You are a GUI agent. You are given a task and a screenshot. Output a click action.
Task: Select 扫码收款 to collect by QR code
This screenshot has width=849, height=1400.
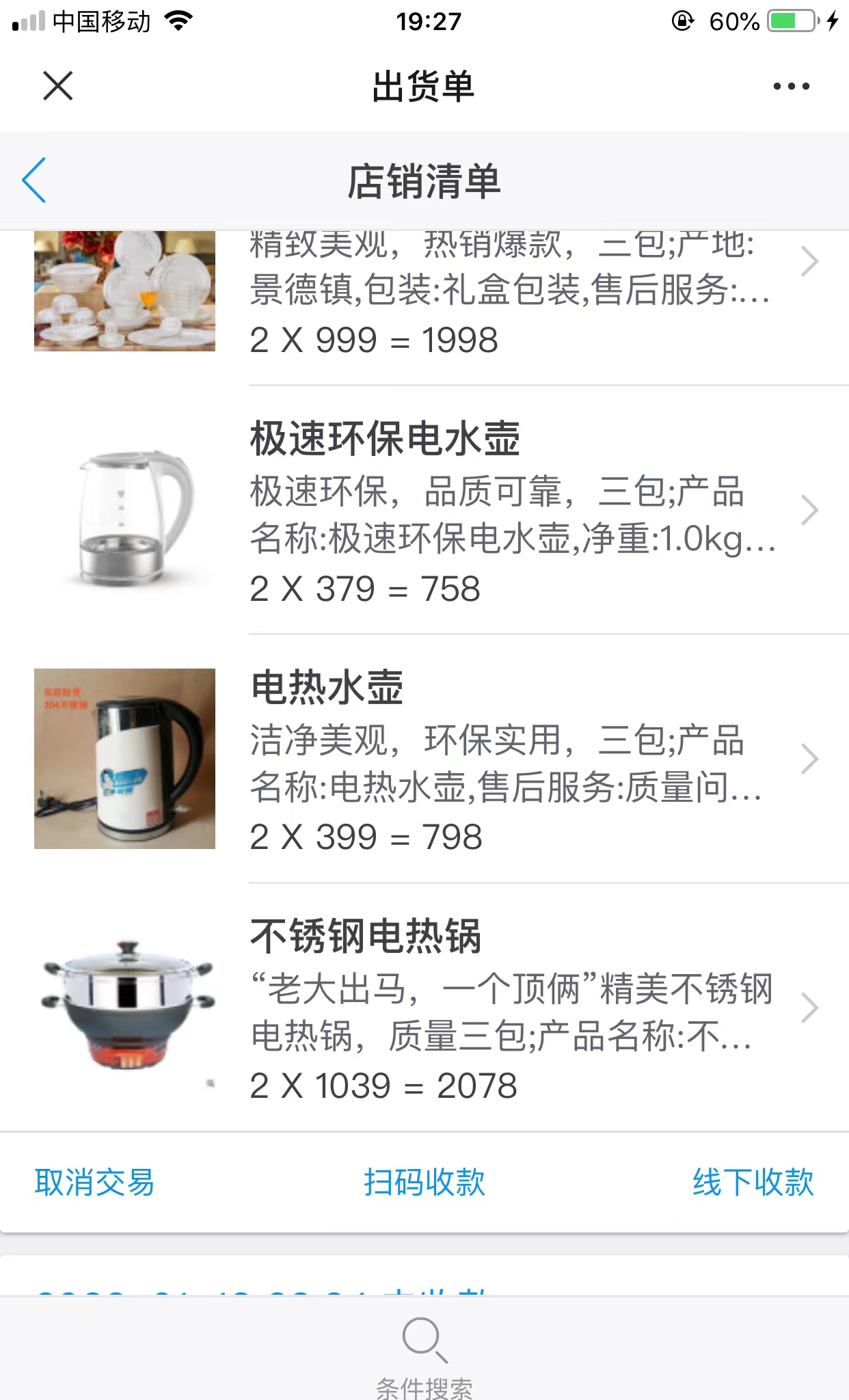(424, 1182)
